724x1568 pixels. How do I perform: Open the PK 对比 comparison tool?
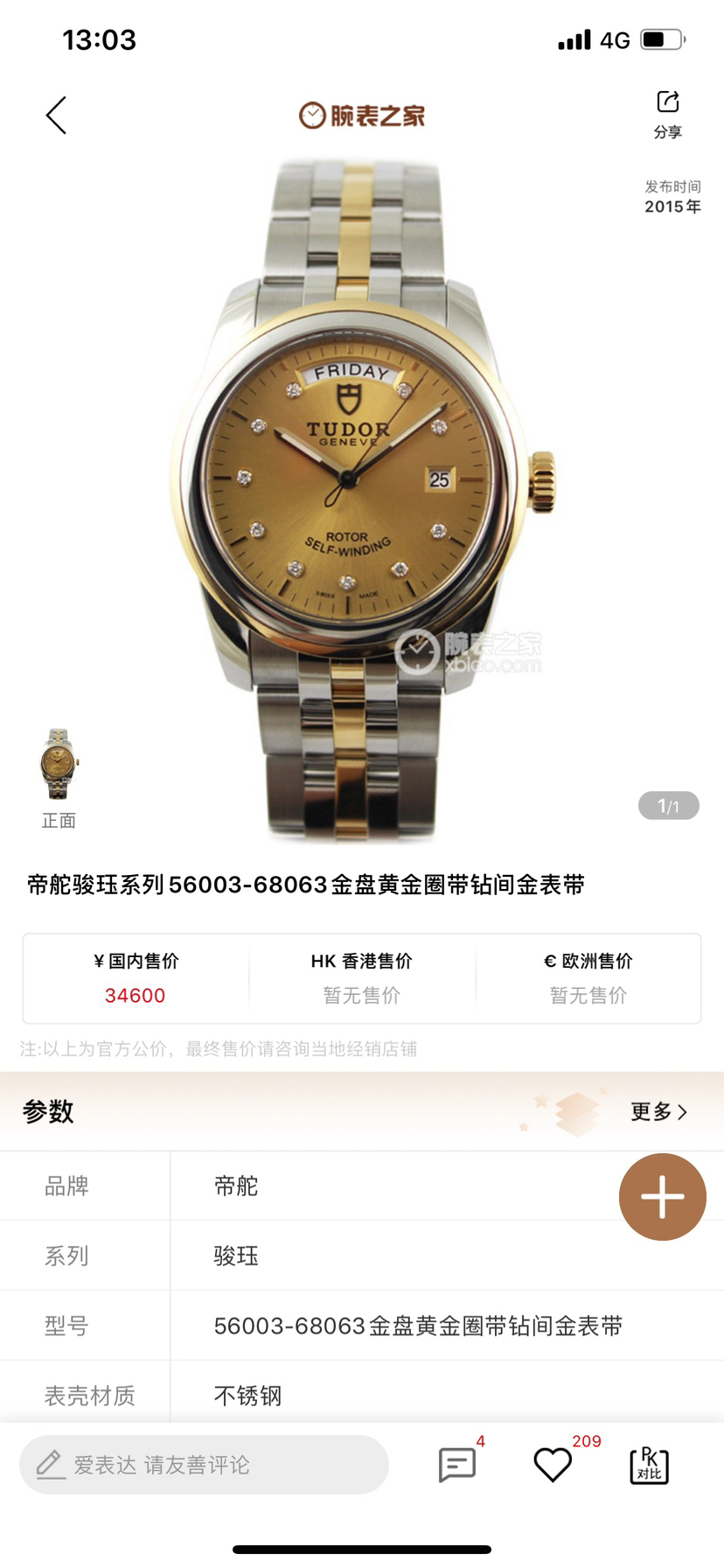(x=649, y=1465)
